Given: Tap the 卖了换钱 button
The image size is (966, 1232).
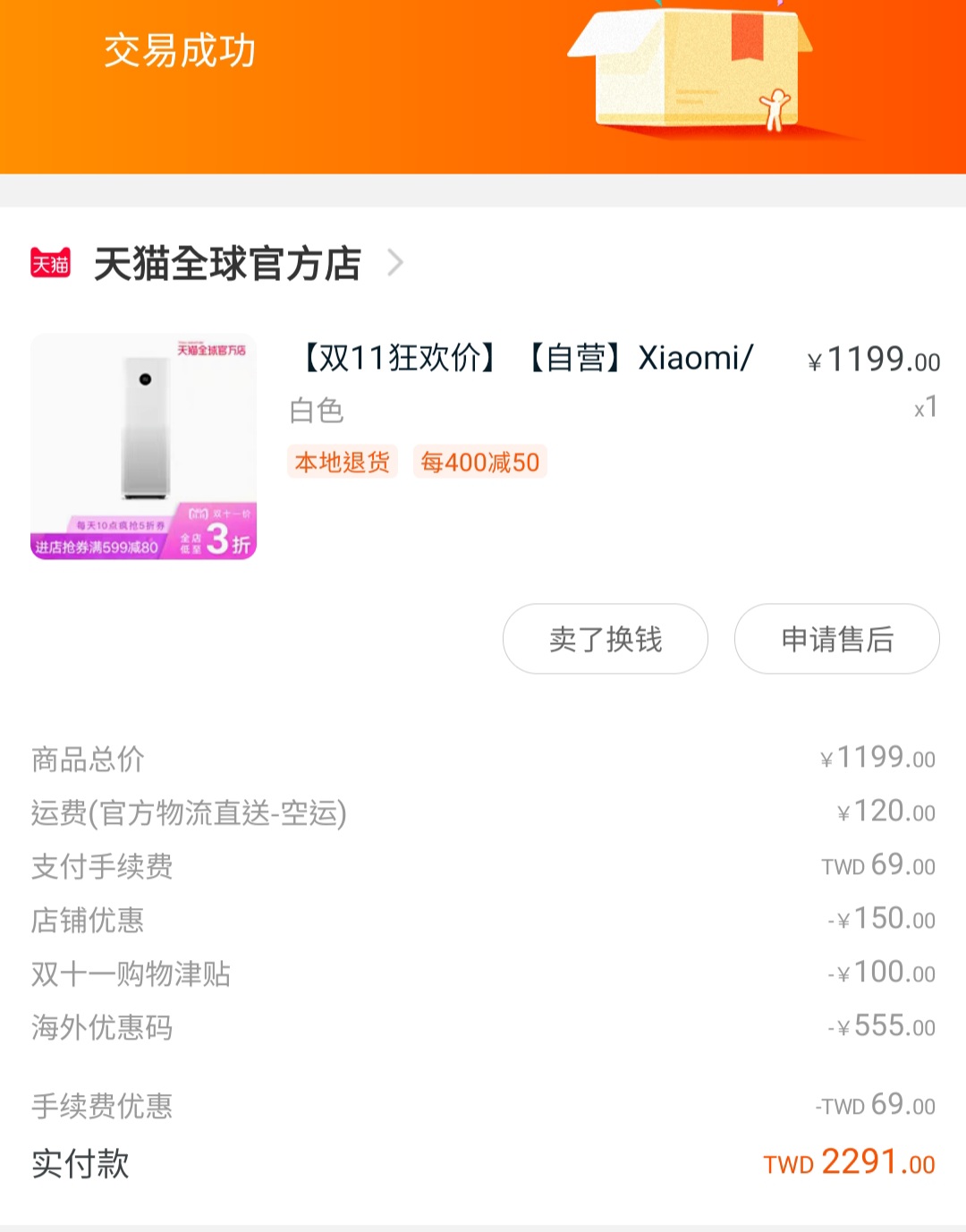Looking at the screenshot, I should click(606, 639).
